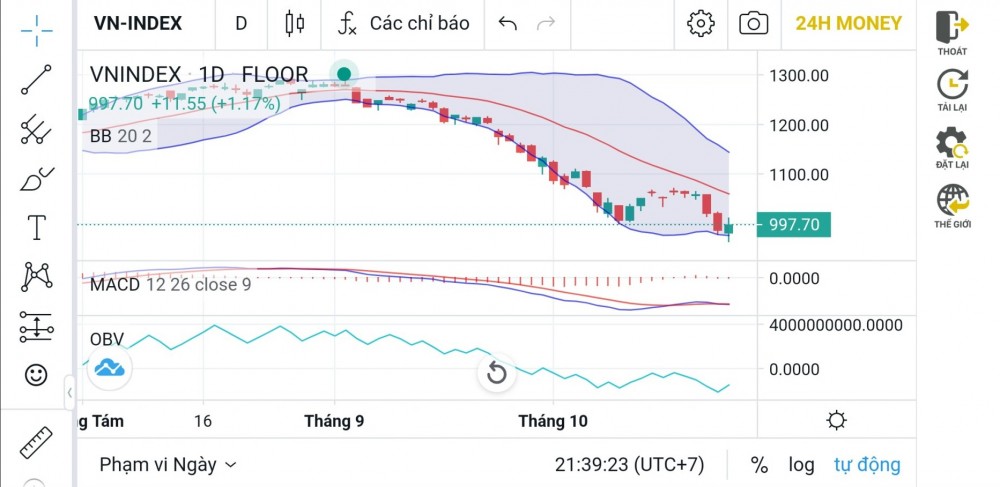1000x487 pixels.
Task: Open the emoji icons tool
Action: click(36, 375)
